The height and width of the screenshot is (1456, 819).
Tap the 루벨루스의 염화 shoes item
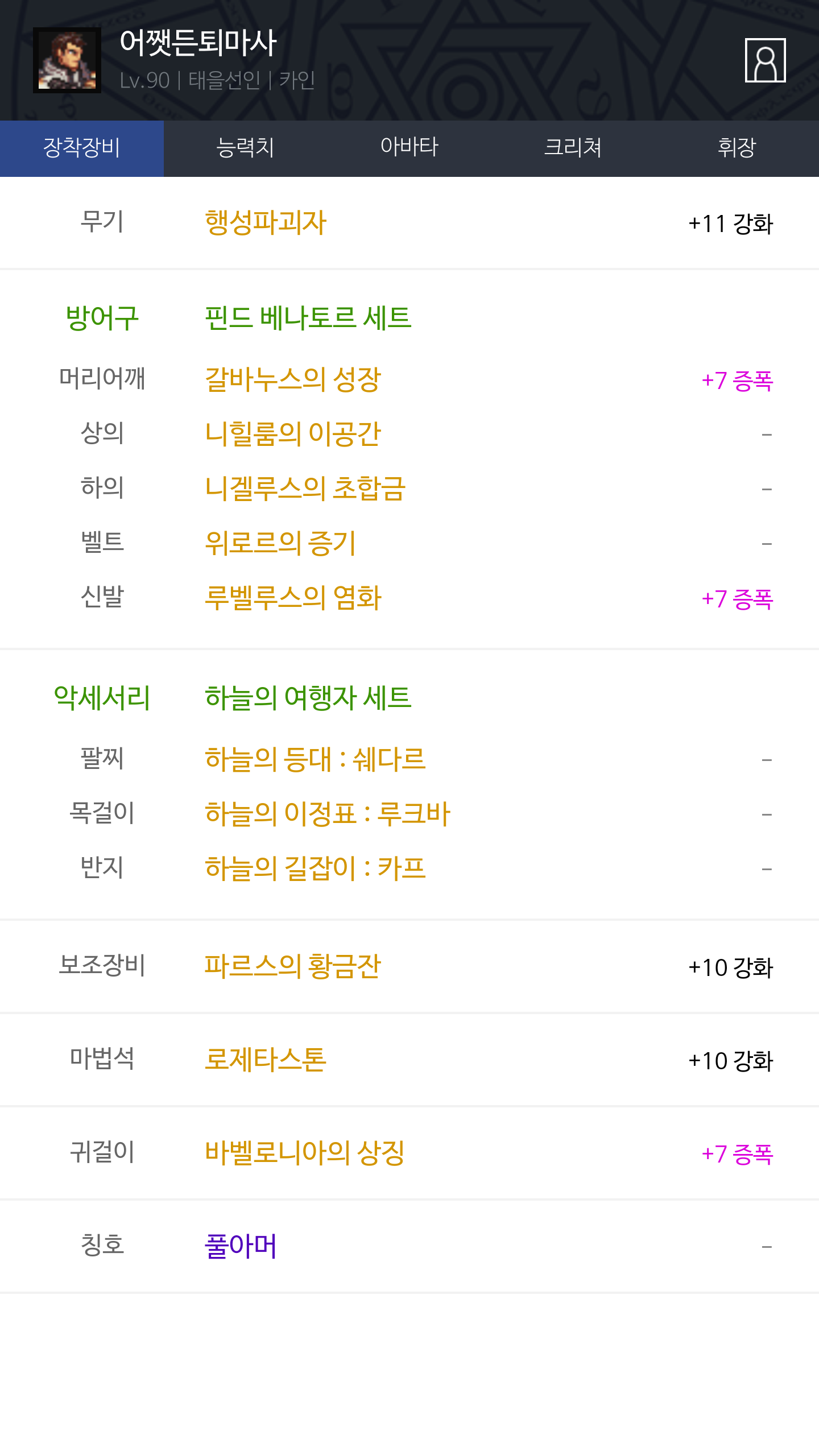click(x=293, y=598)
